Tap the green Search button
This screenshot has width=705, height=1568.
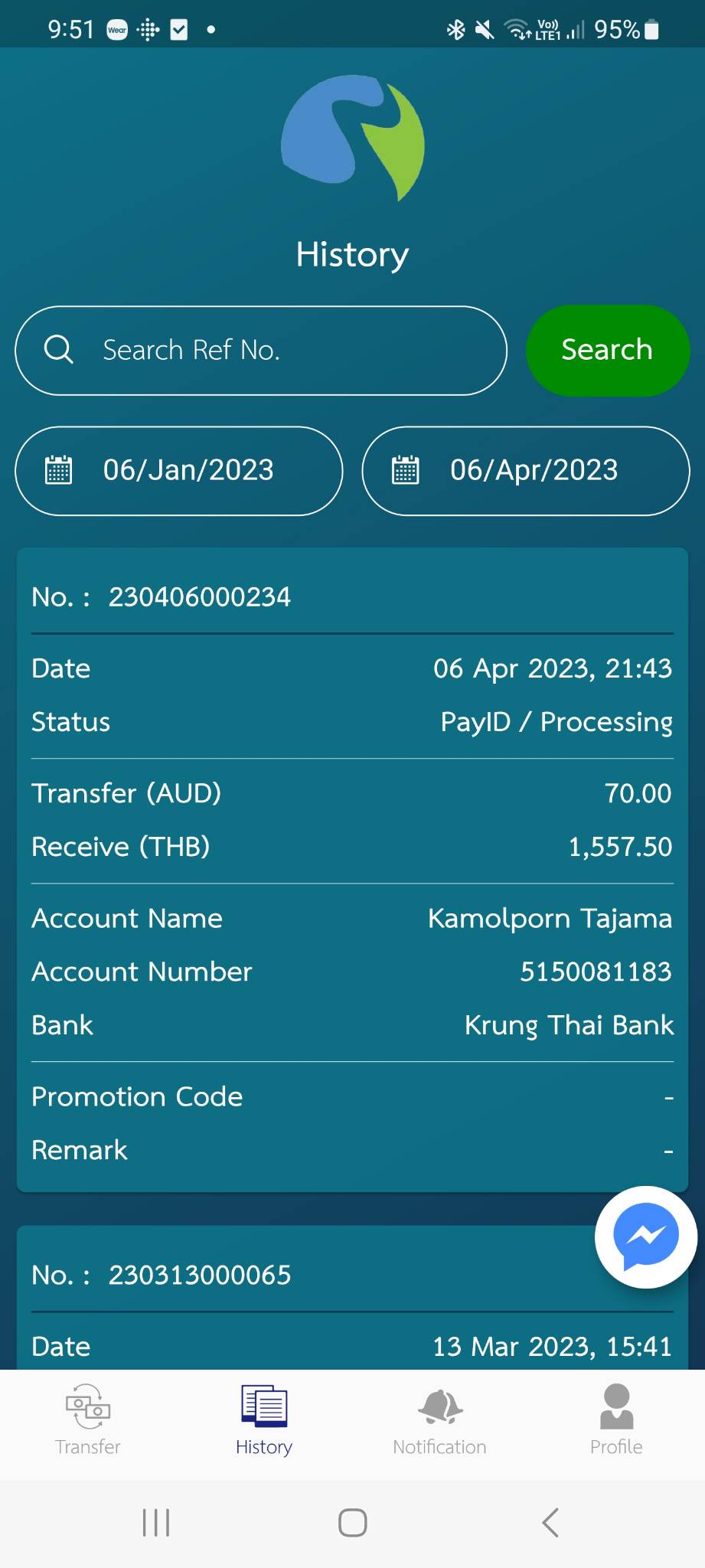(x=607, y=351)
